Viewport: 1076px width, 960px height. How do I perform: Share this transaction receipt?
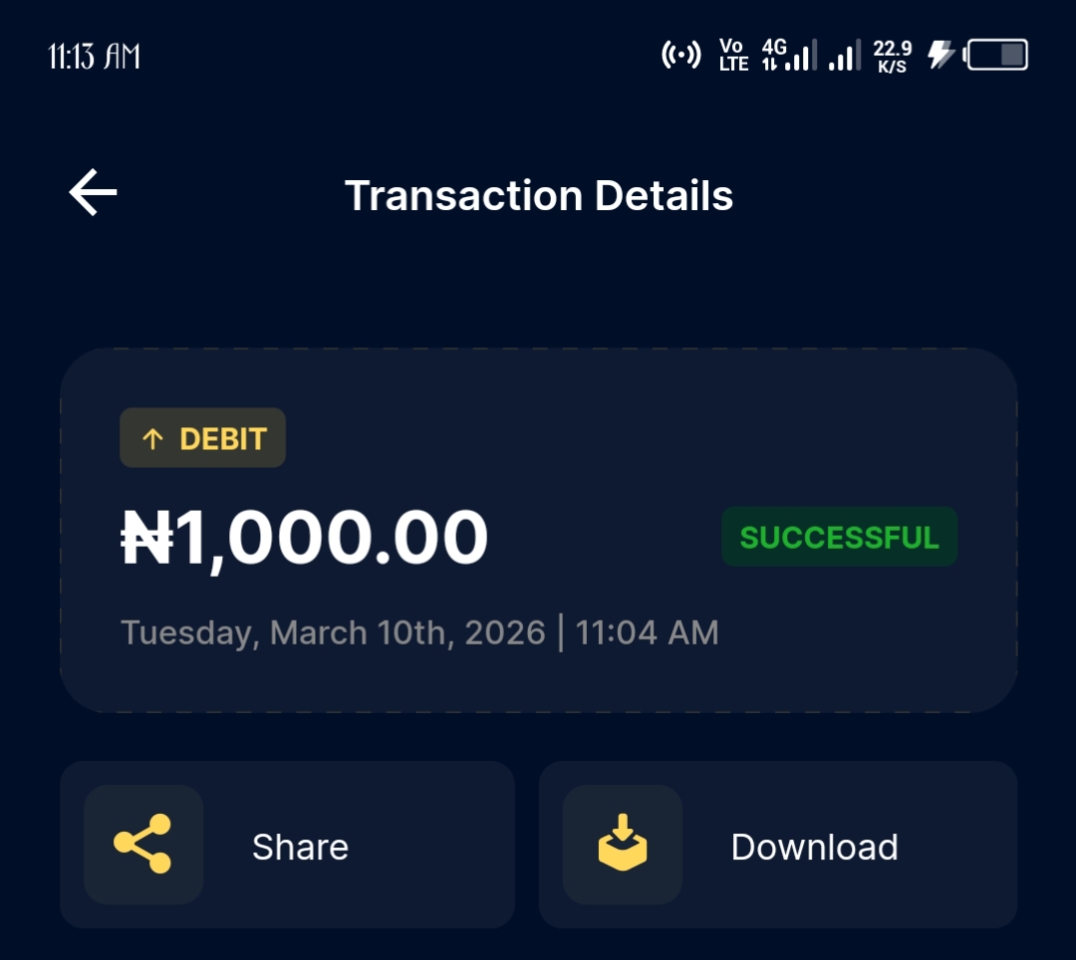pyautogui.click(x=287, y=845)
